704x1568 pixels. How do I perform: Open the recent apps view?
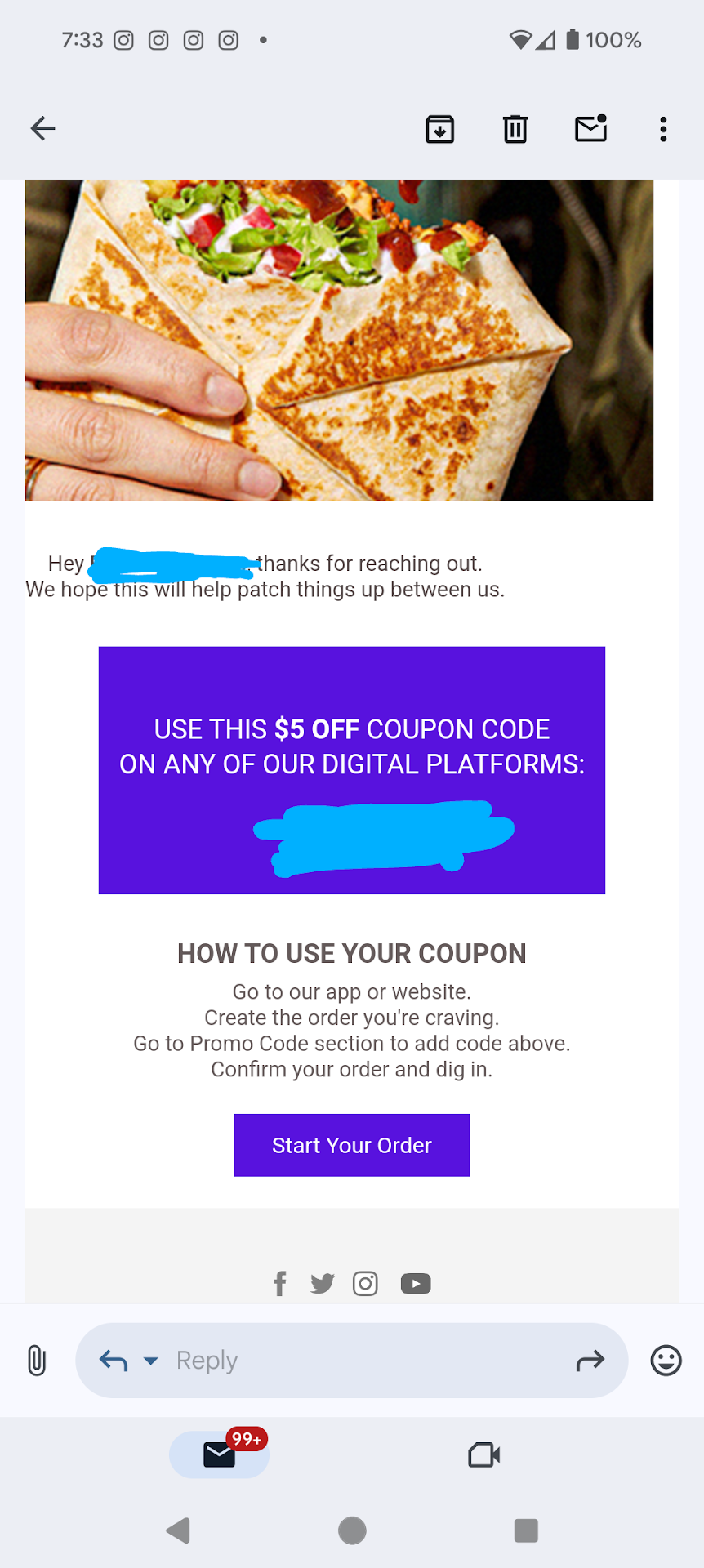526,1530
